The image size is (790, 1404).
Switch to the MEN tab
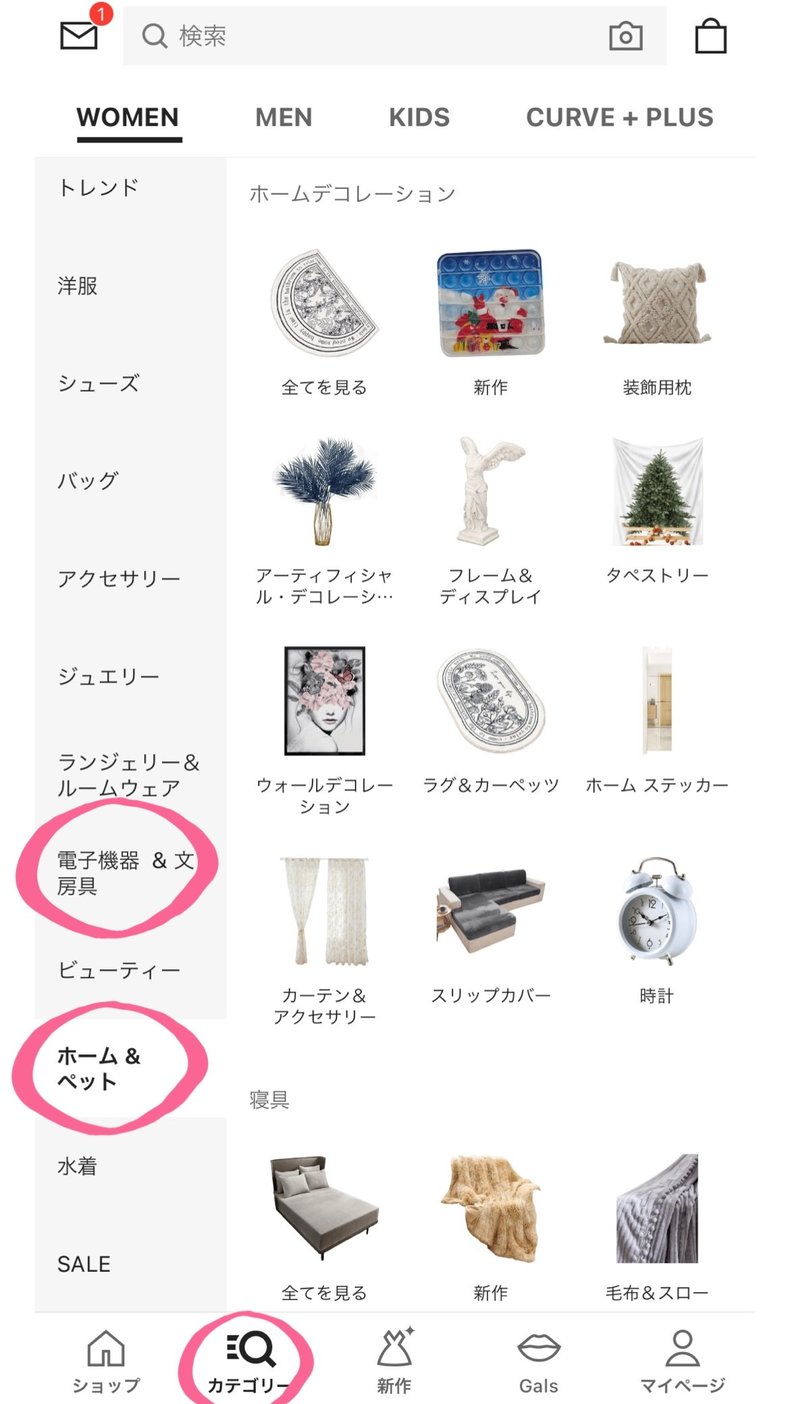[x=284, y=117]
